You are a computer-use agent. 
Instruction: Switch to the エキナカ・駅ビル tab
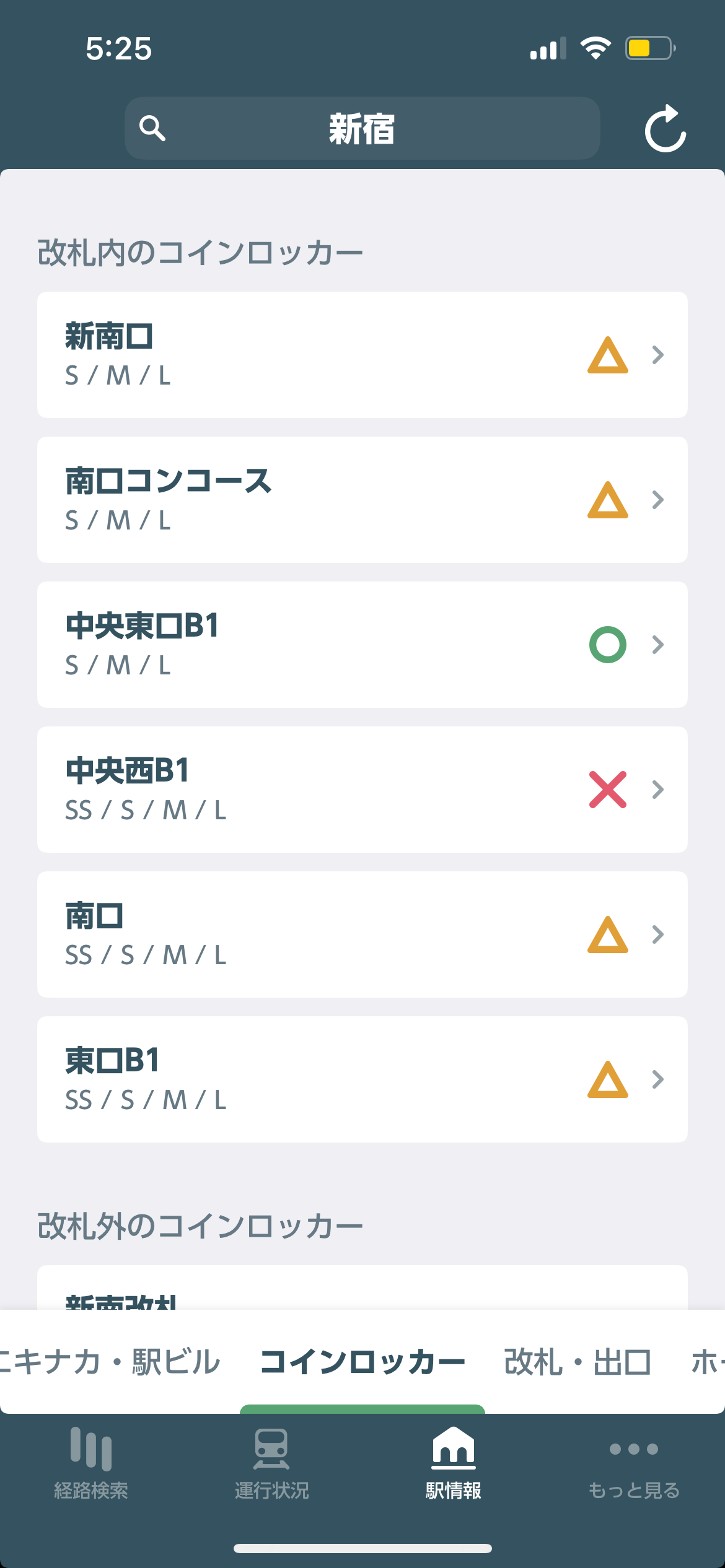tap(110, 1362)
